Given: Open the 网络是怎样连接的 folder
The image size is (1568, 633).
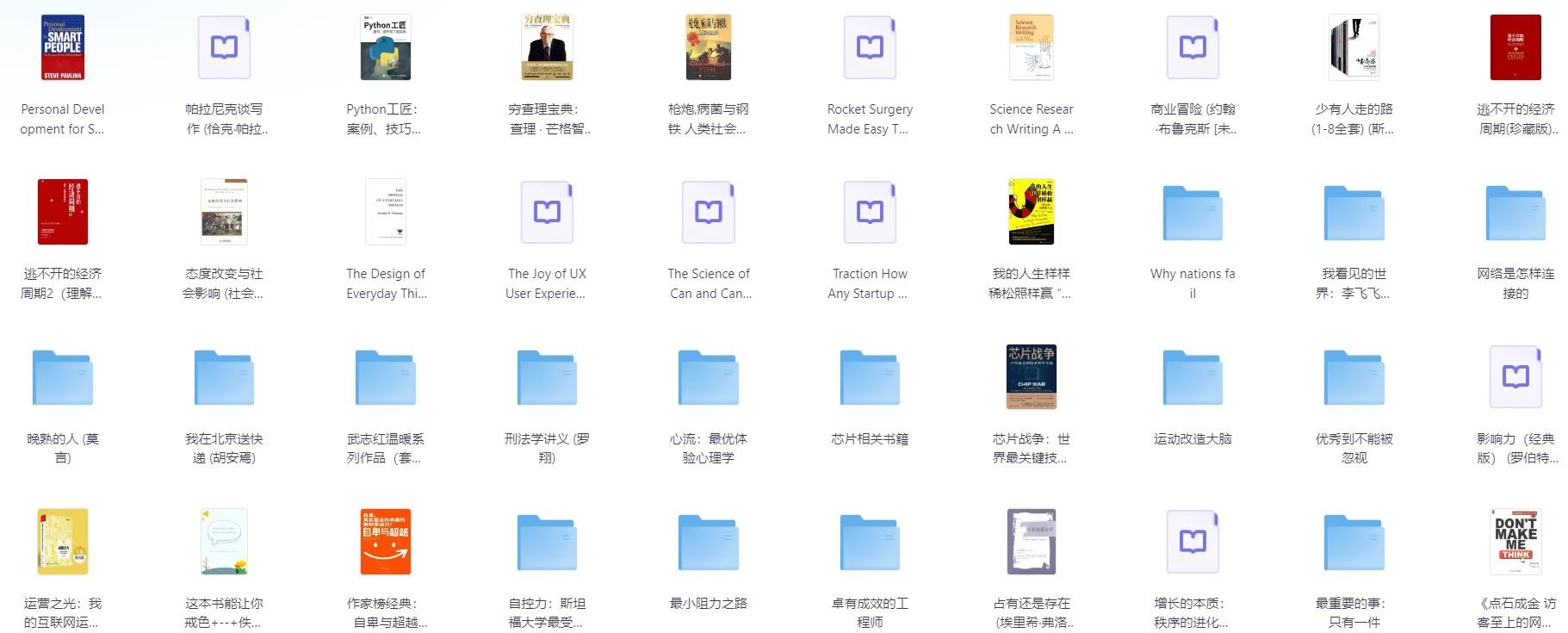Looking at the screenshot, I should (x=1515, y=212).
